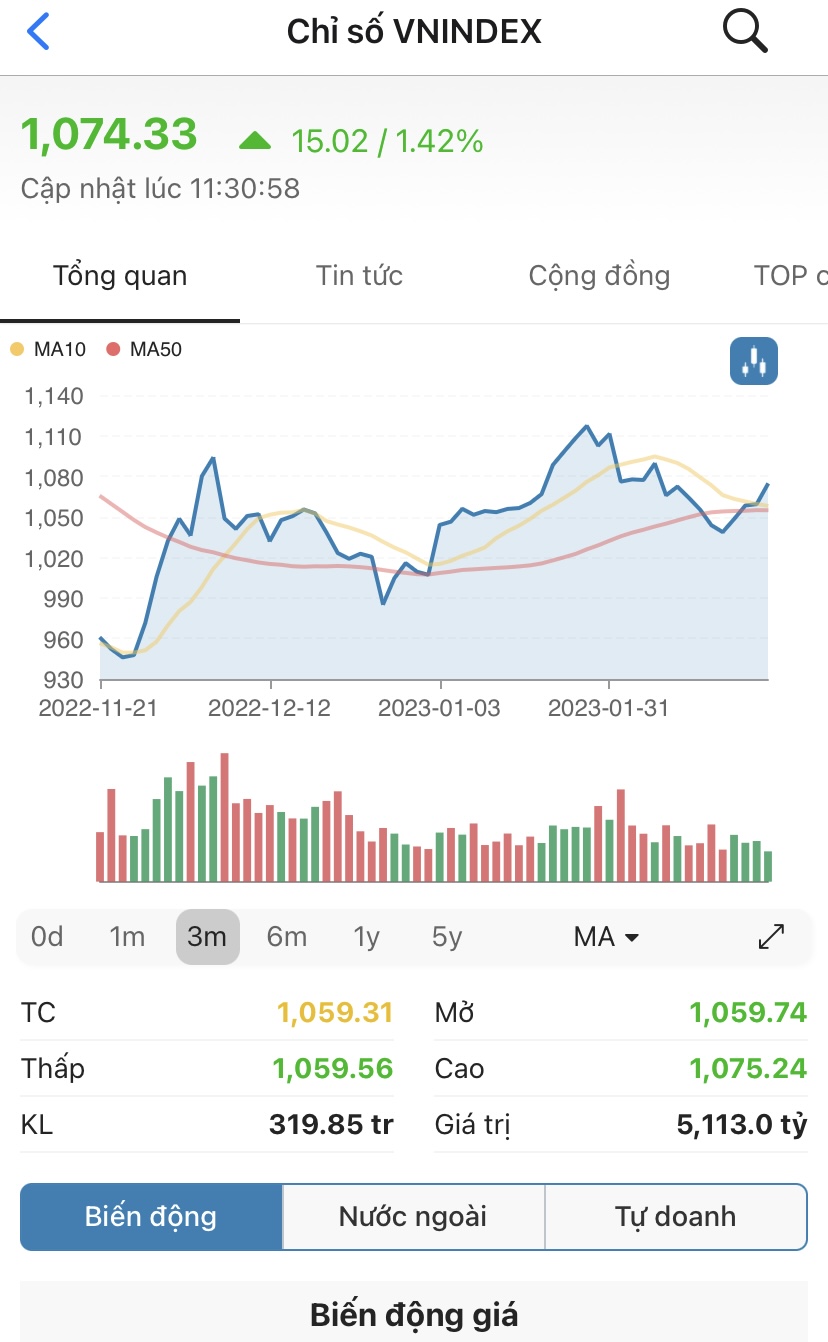Screen dimensions: 828x1342
Task: Switch to the Nước ngoài segment
Action: tap(413, 1217)
